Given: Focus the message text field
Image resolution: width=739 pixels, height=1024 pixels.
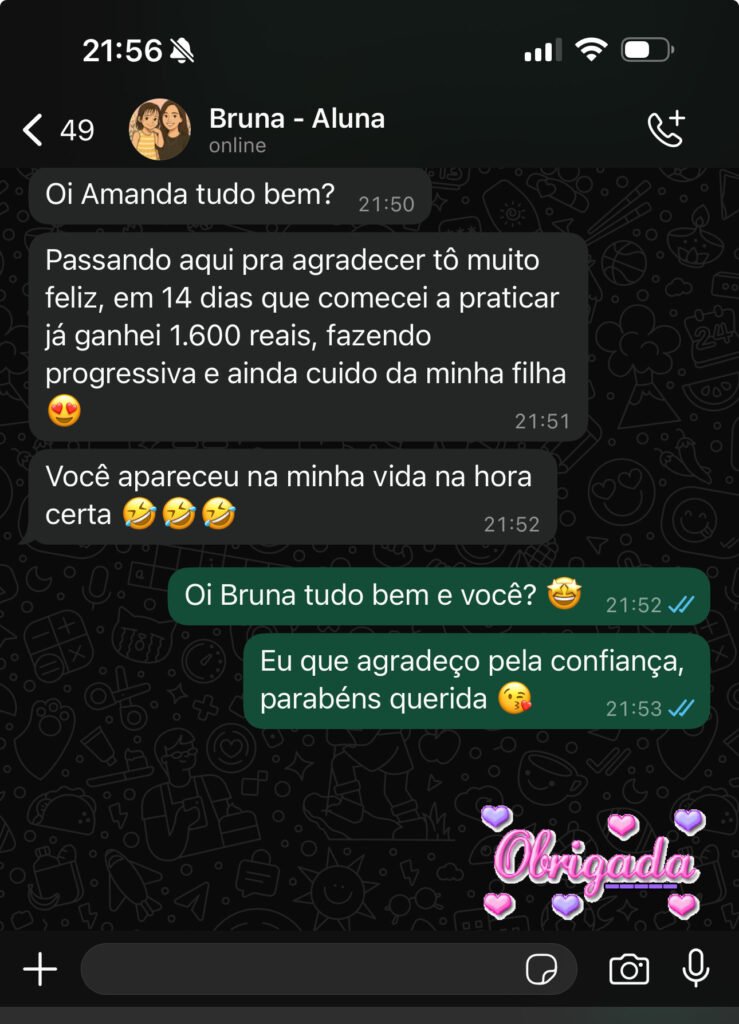Looking at the screenshot, I should coord(300,969).
